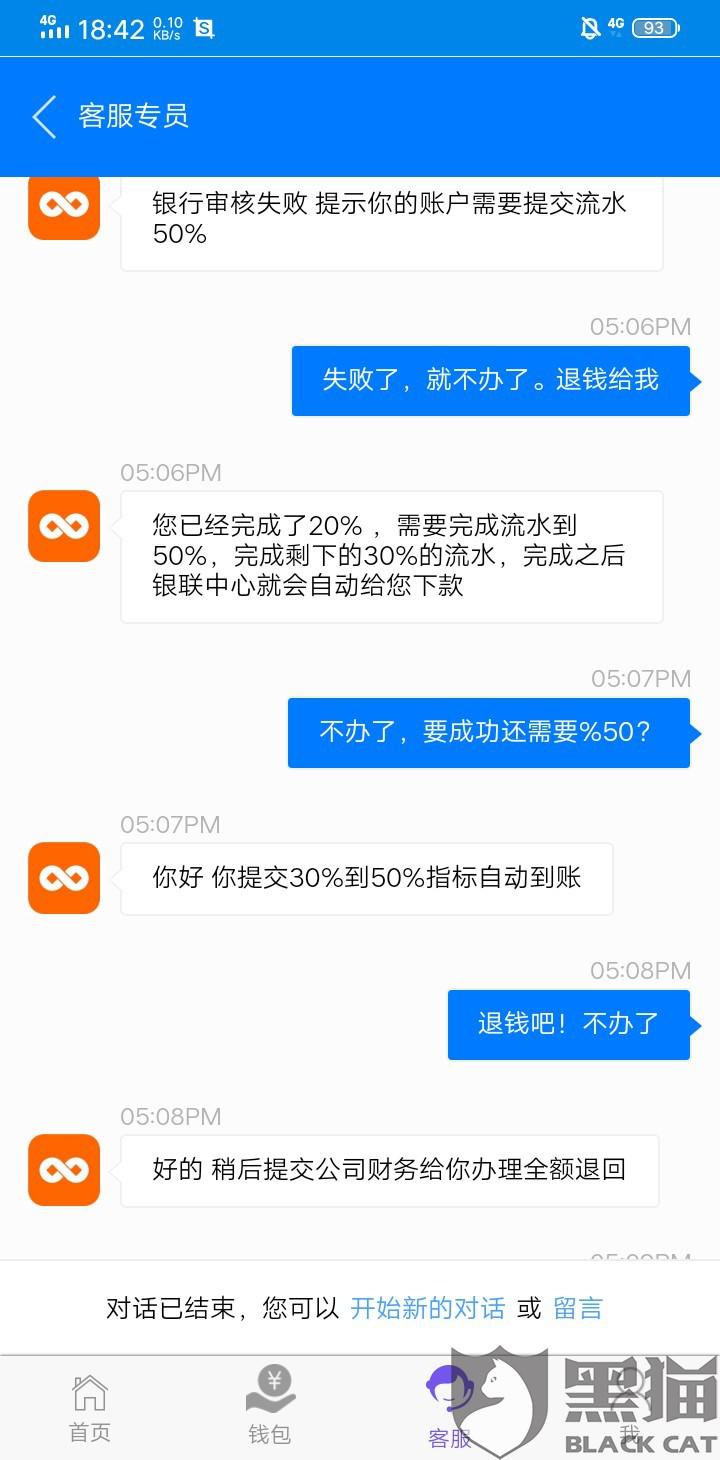Switch to the 首页 tab

coord(90,1408)
